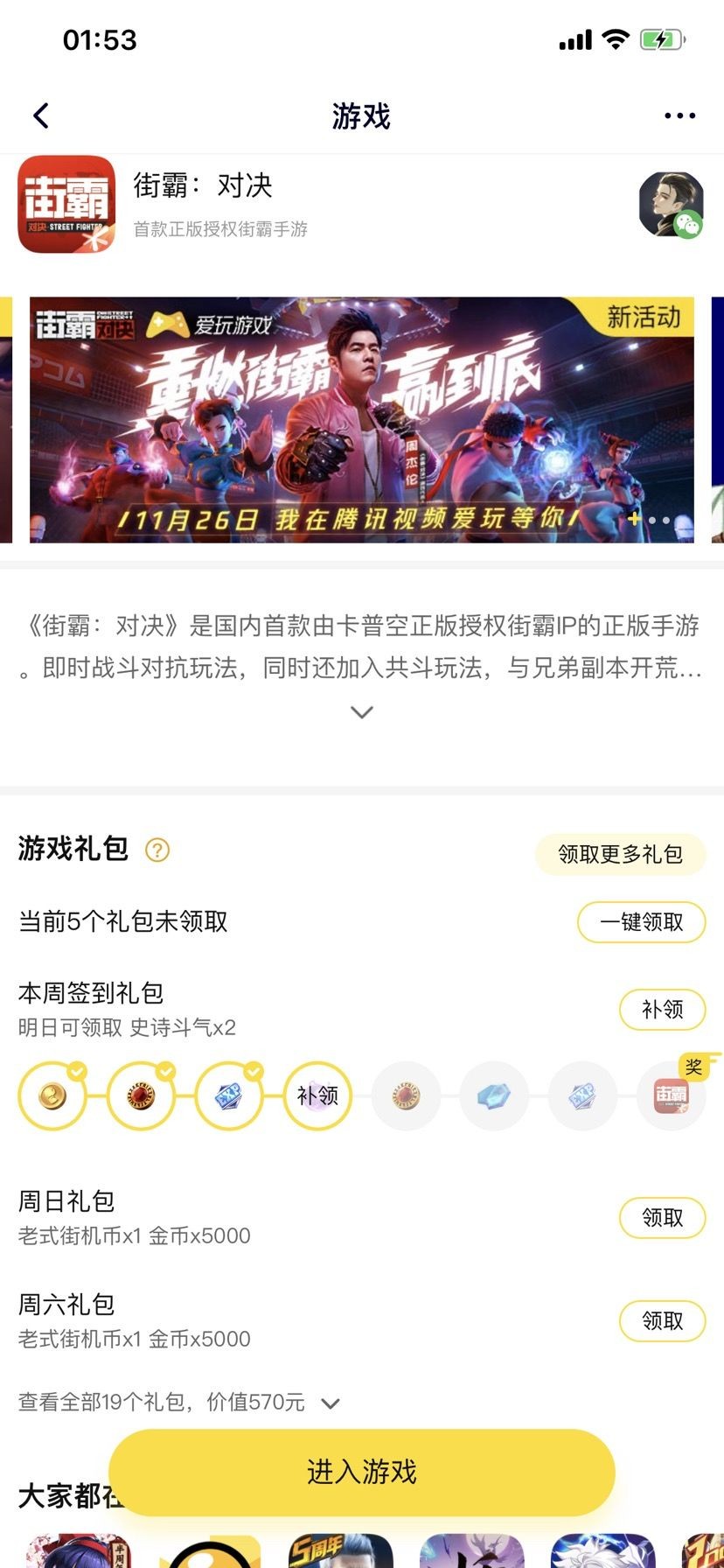Viewport: 724px width, 1568px height.
Task: Go back using the top-left arrow
Action: [41, 115]
